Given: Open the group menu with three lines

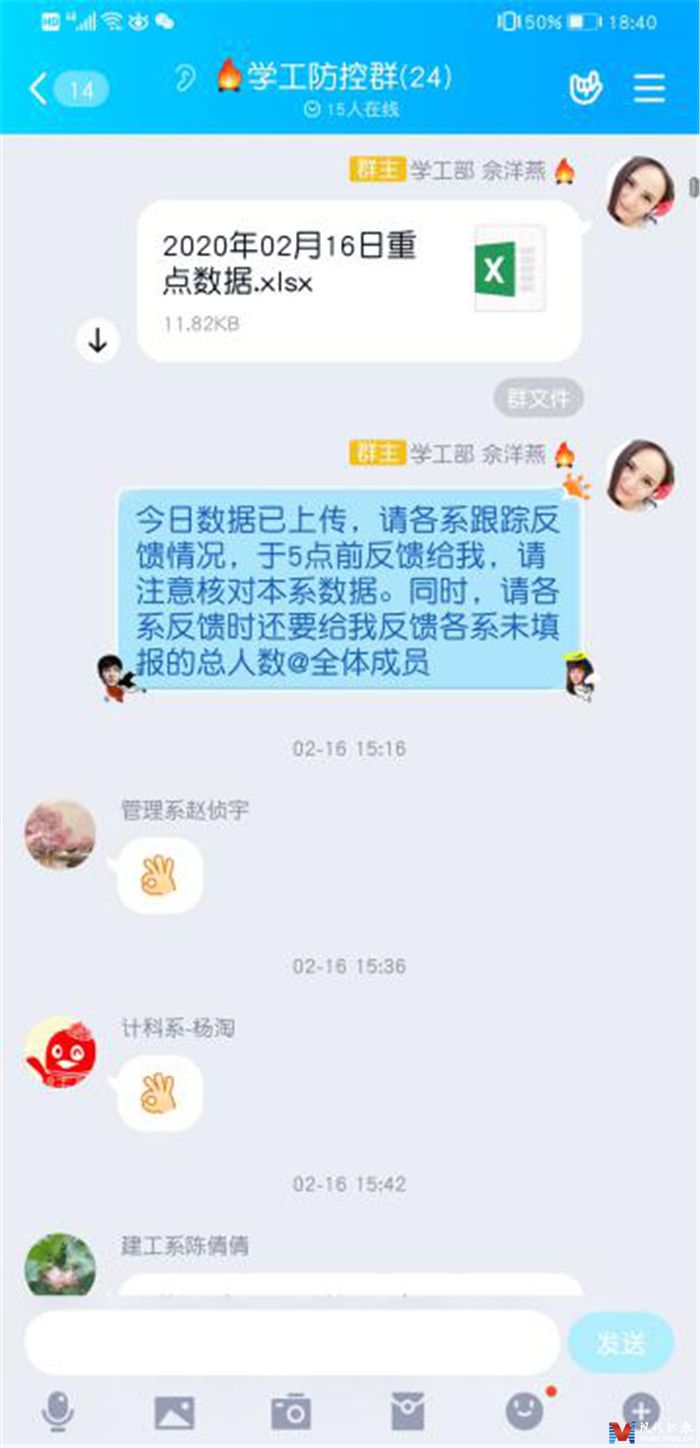Looking at the screenshot, I should click(x=649, y=88).
